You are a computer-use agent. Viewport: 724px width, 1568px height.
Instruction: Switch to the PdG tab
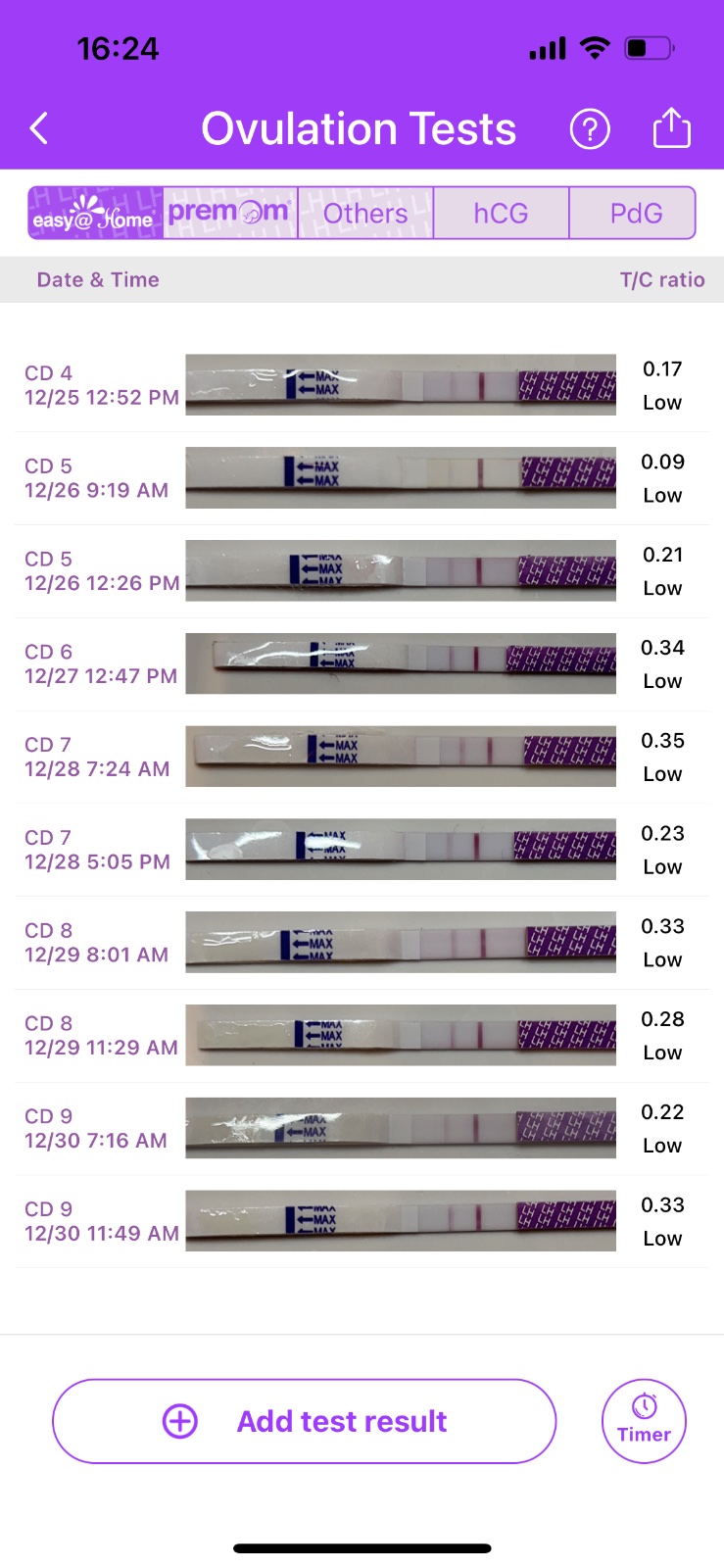click(x=635, y=213)
